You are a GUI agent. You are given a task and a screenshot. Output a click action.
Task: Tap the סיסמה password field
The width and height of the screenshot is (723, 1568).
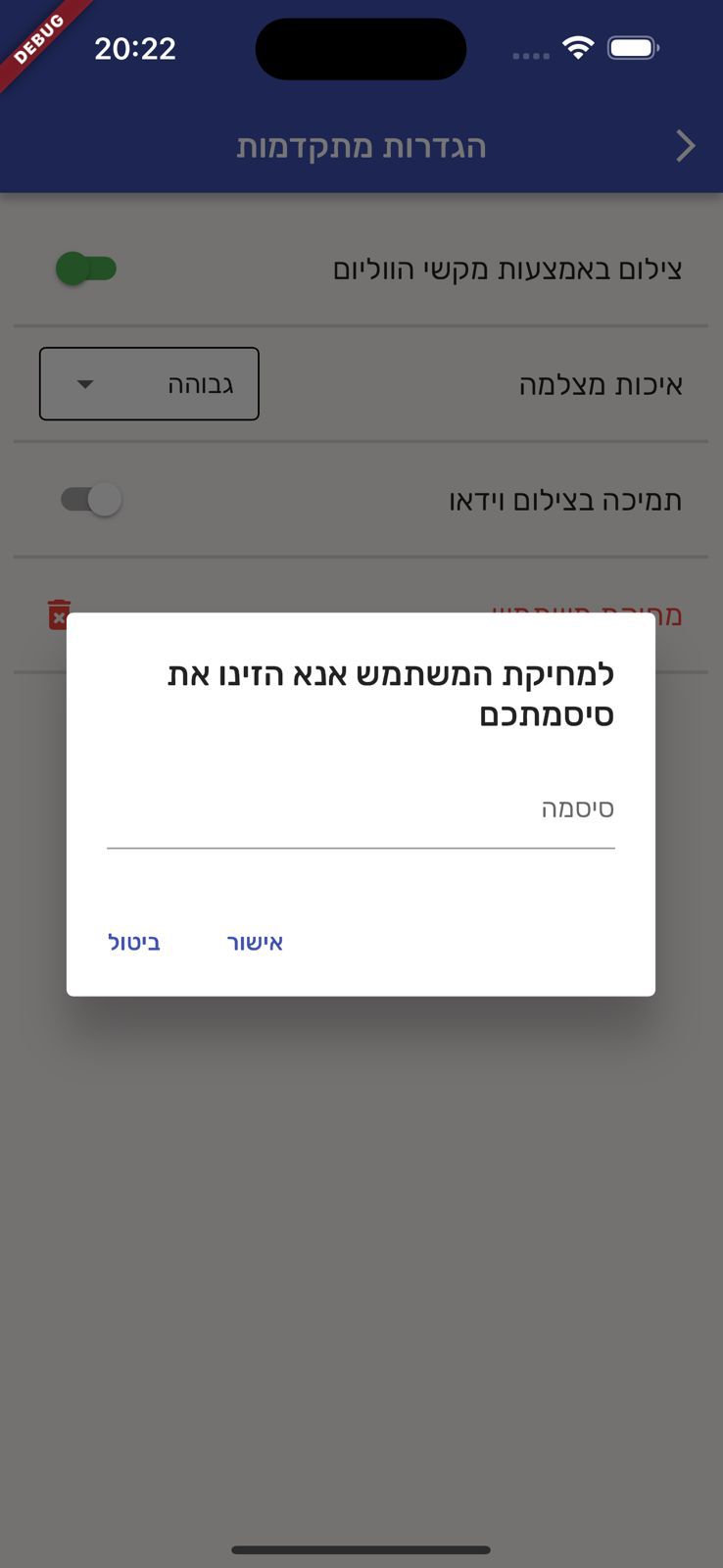[361, 811]
